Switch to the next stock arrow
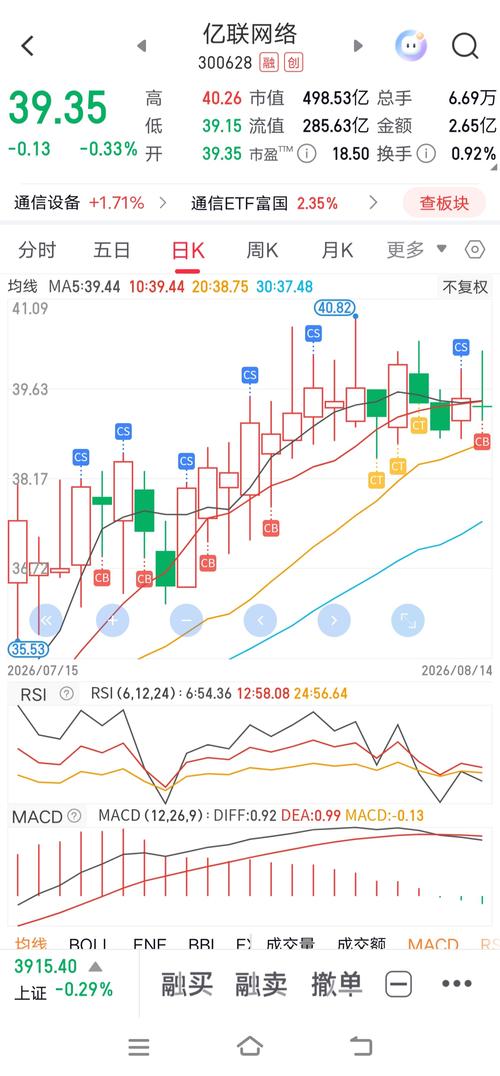Viewport: 500px width, 1076px height. [x=357, y=46]
